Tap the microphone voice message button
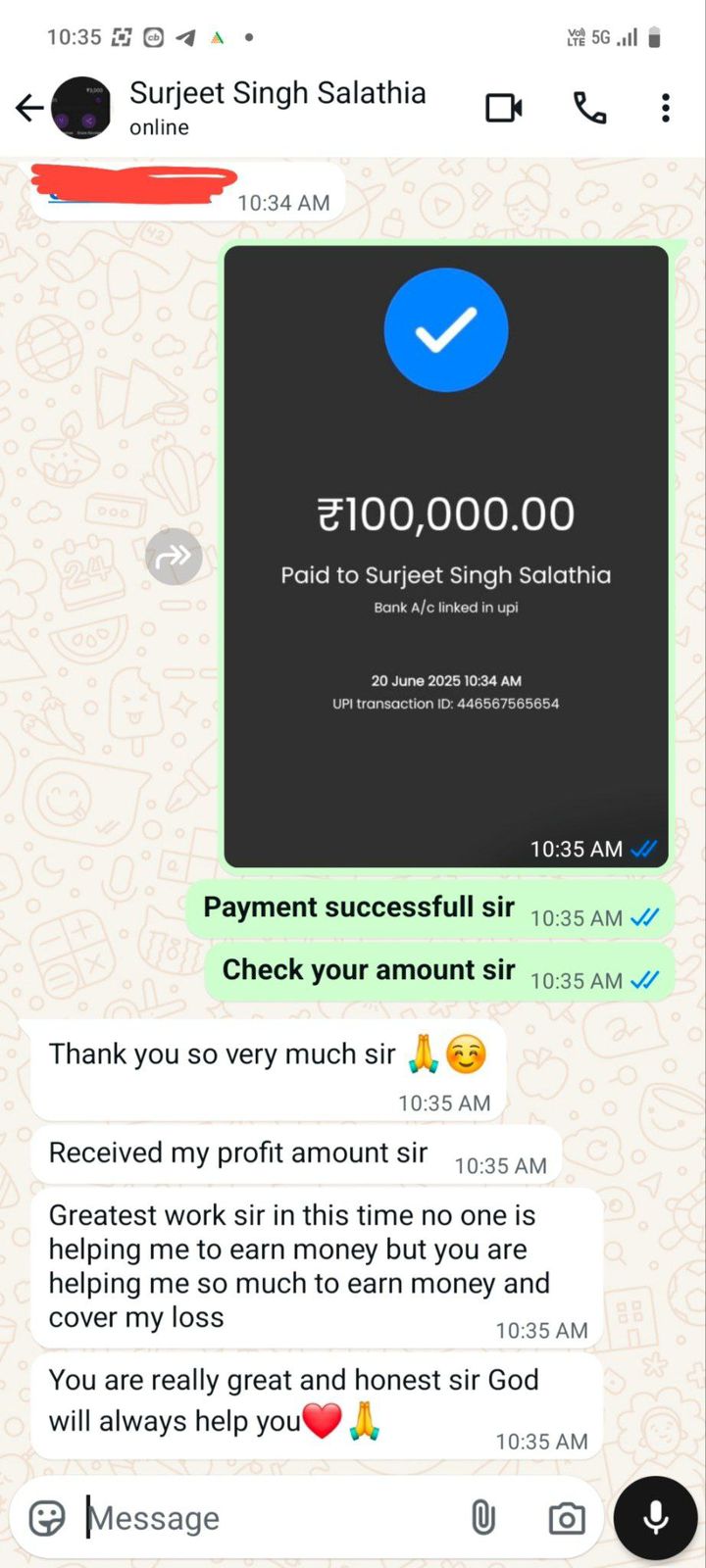This screenshot has height=1568, width=706. 655,1518
